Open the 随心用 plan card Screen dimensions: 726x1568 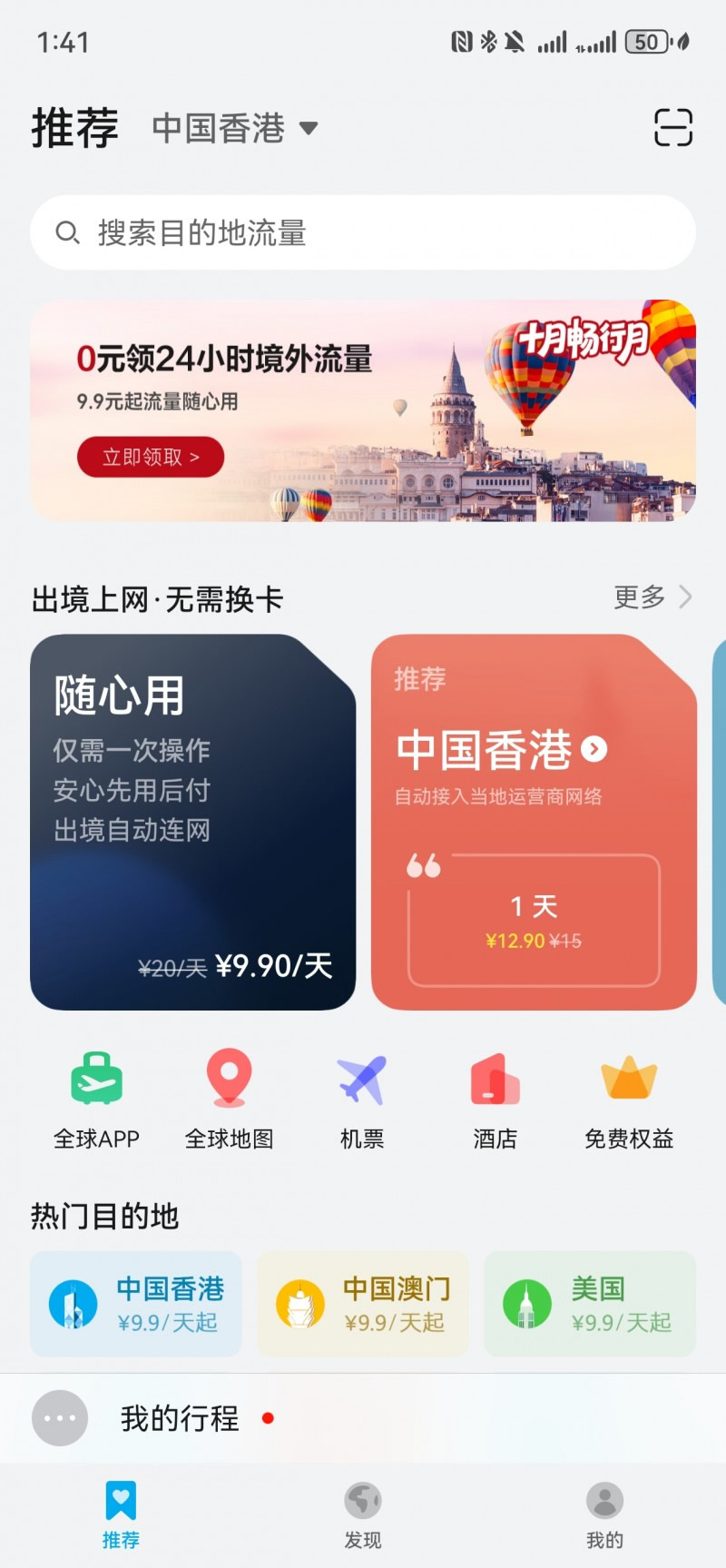tap(192, 822)
